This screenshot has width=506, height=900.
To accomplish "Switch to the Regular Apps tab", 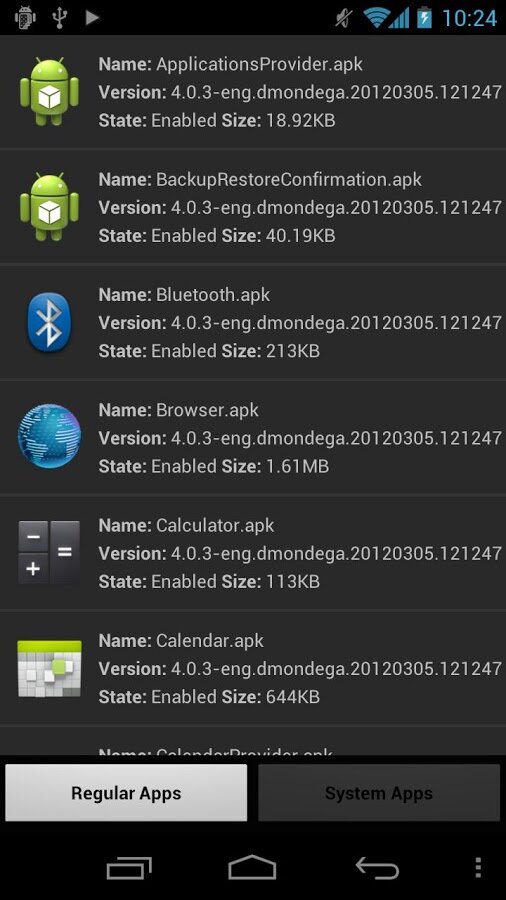I will pos(126,793).
